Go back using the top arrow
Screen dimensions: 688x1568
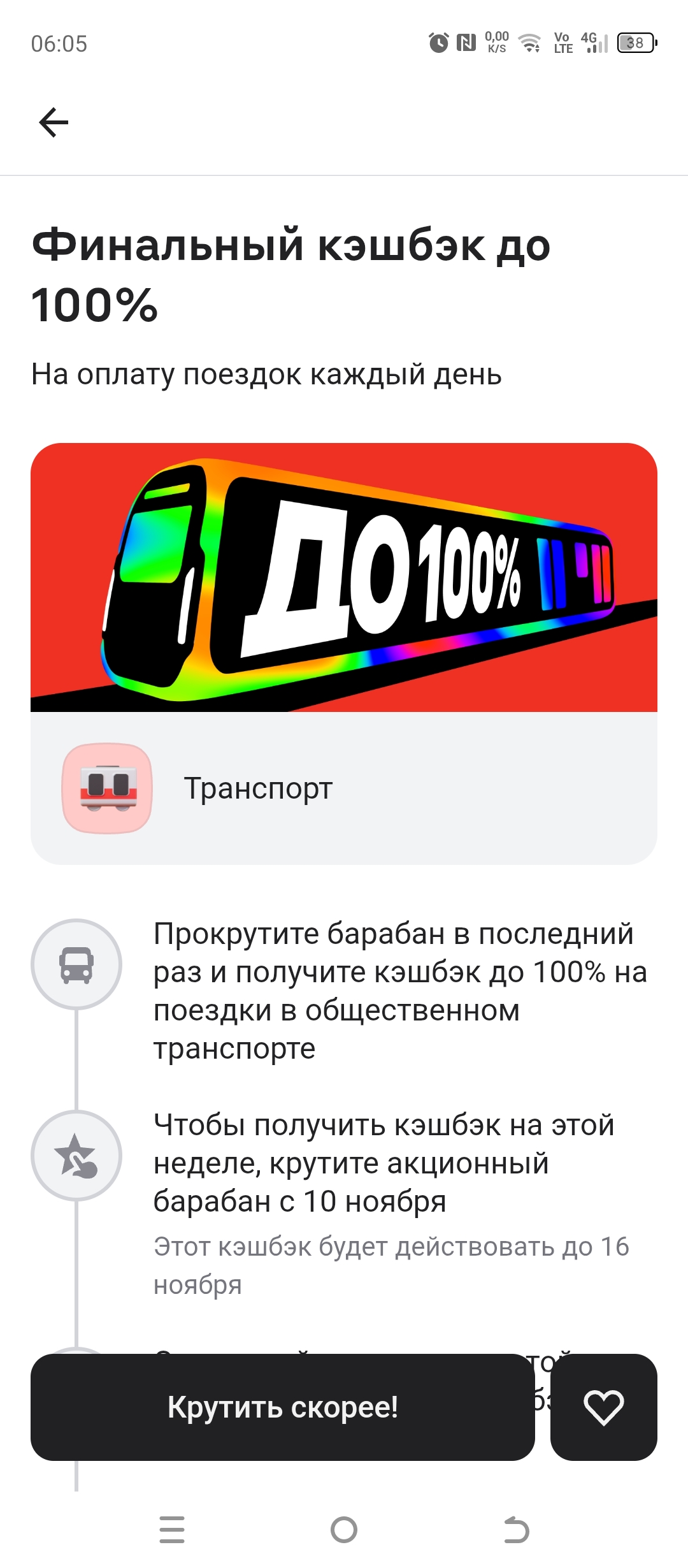coord(54,122)
